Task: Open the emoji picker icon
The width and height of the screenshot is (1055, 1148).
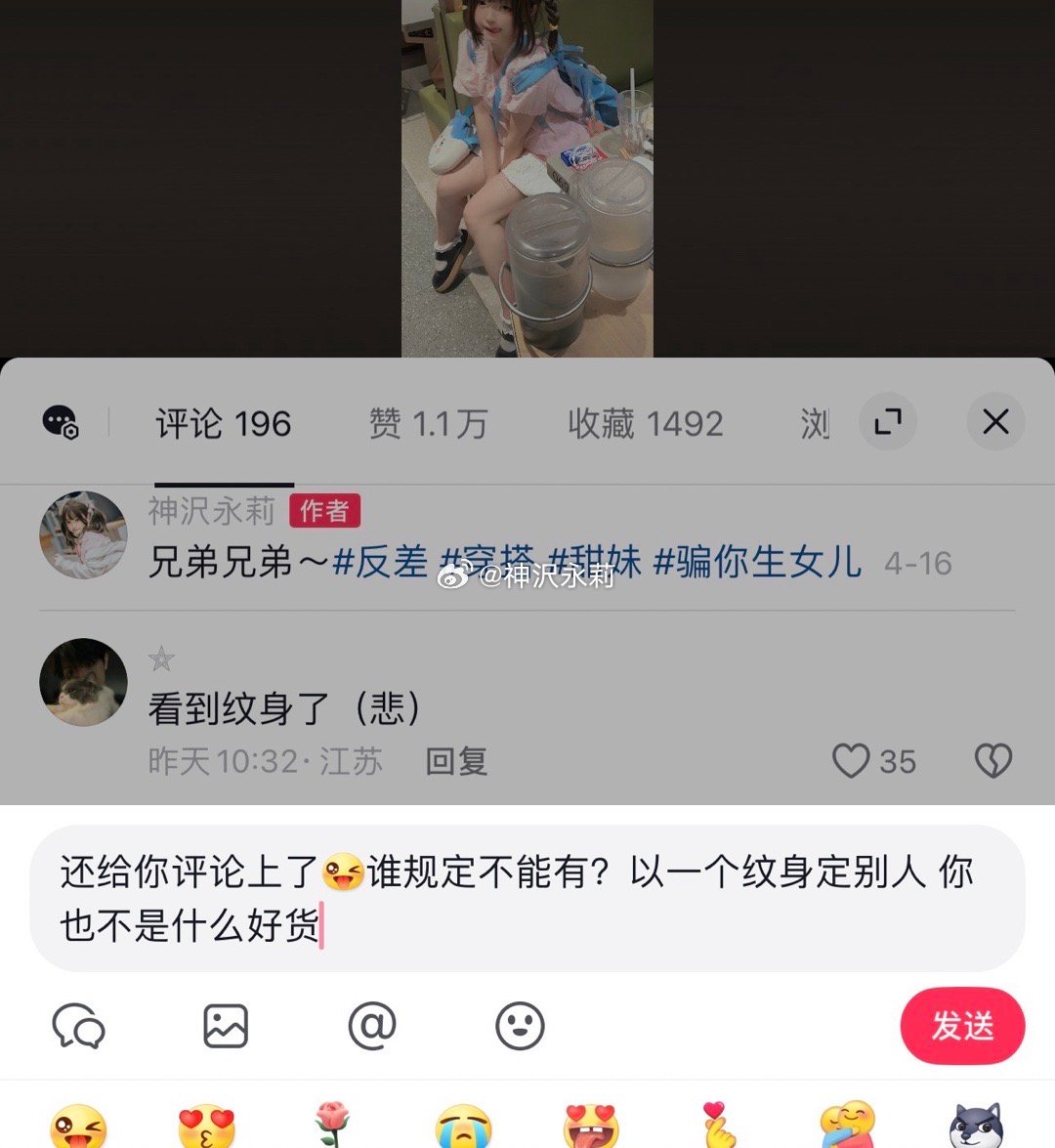Action: click(520, 1026)
